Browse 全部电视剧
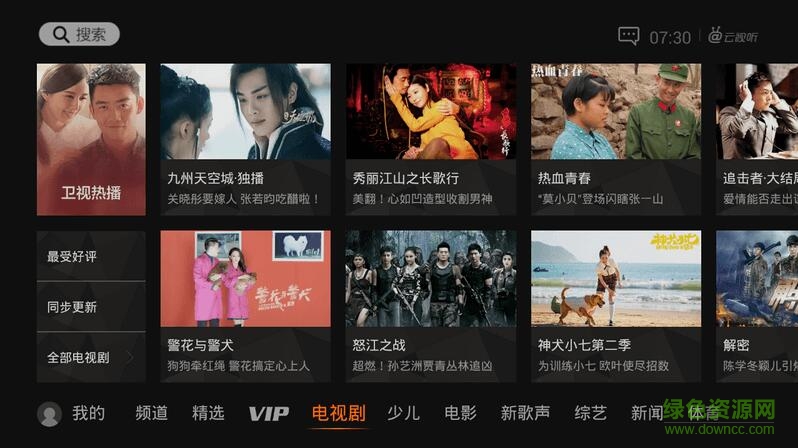This screenshot has height=448, width=798. [91, 357]
